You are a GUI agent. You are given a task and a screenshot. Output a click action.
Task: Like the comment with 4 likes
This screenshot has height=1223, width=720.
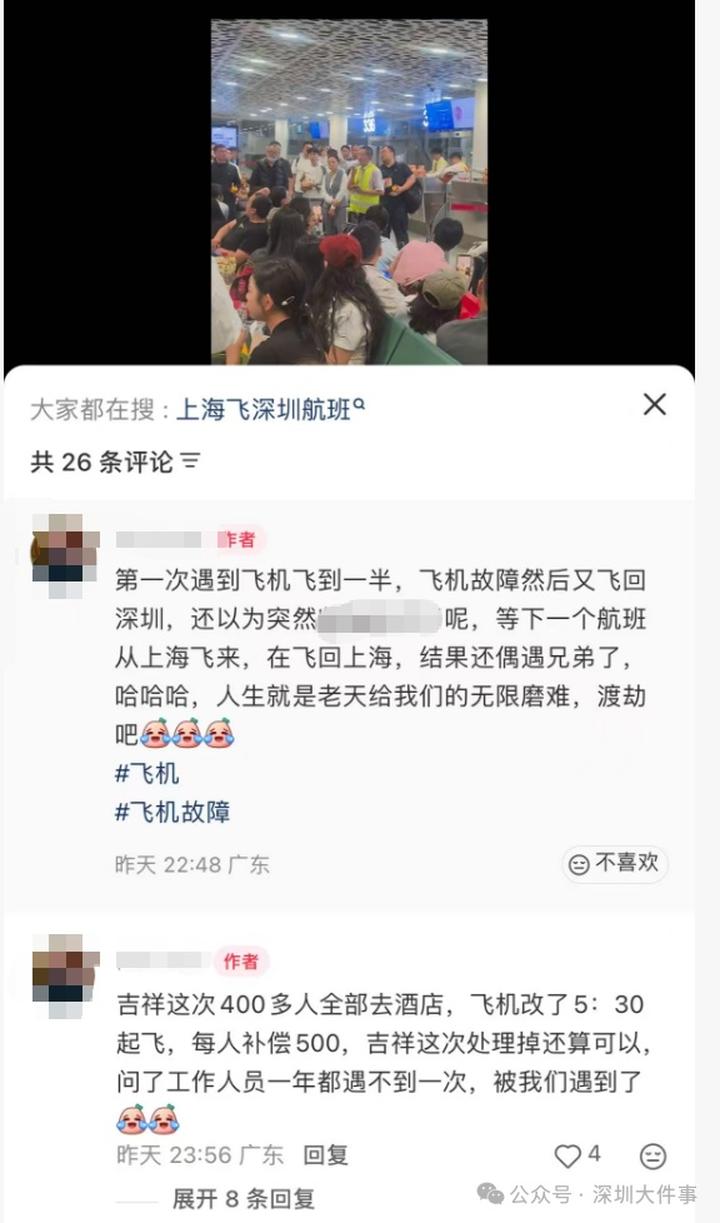tap(569, 1156)
